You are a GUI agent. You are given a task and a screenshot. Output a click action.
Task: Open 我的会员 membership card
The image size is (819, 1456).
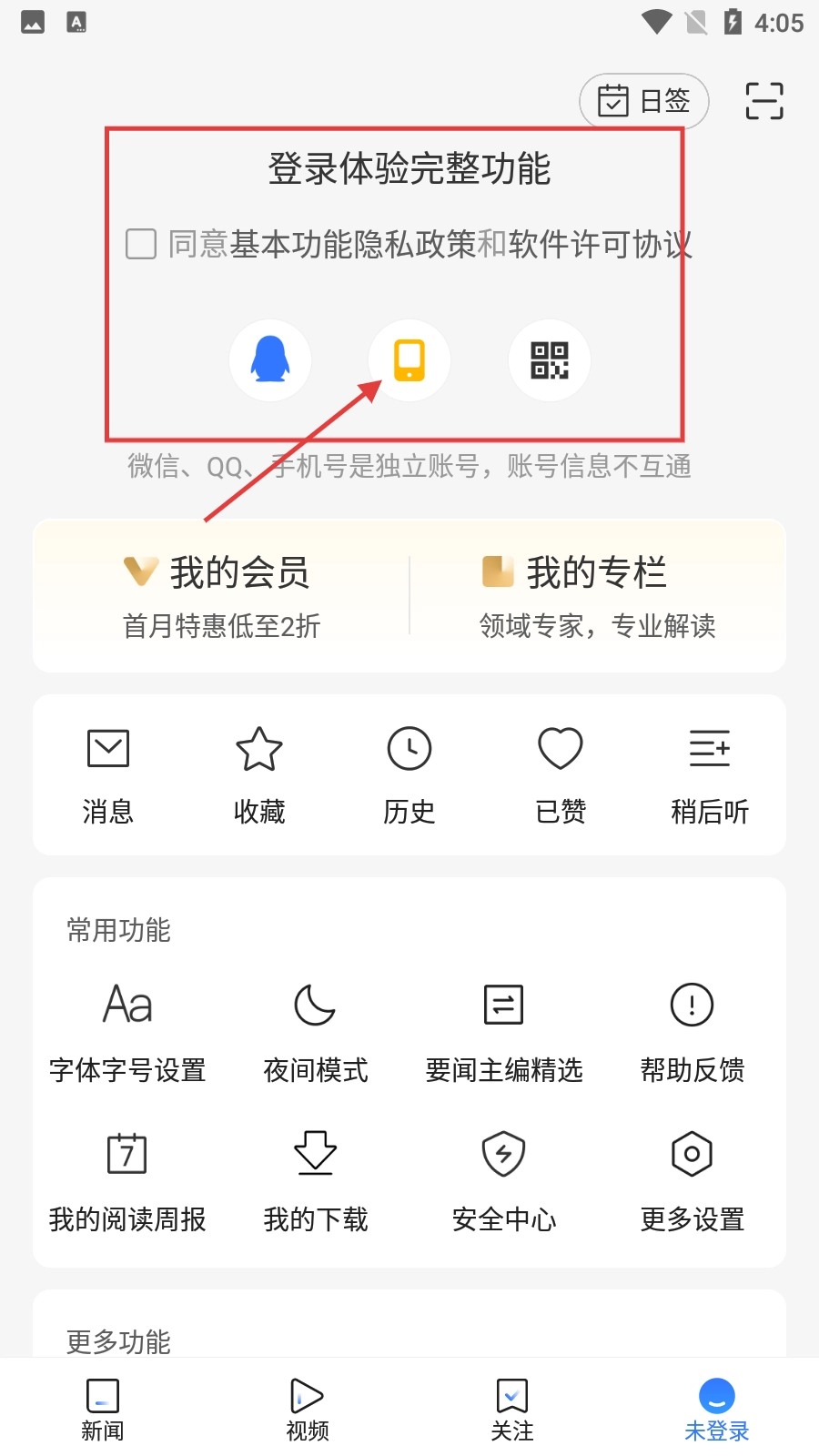click(x=221, y=595)
